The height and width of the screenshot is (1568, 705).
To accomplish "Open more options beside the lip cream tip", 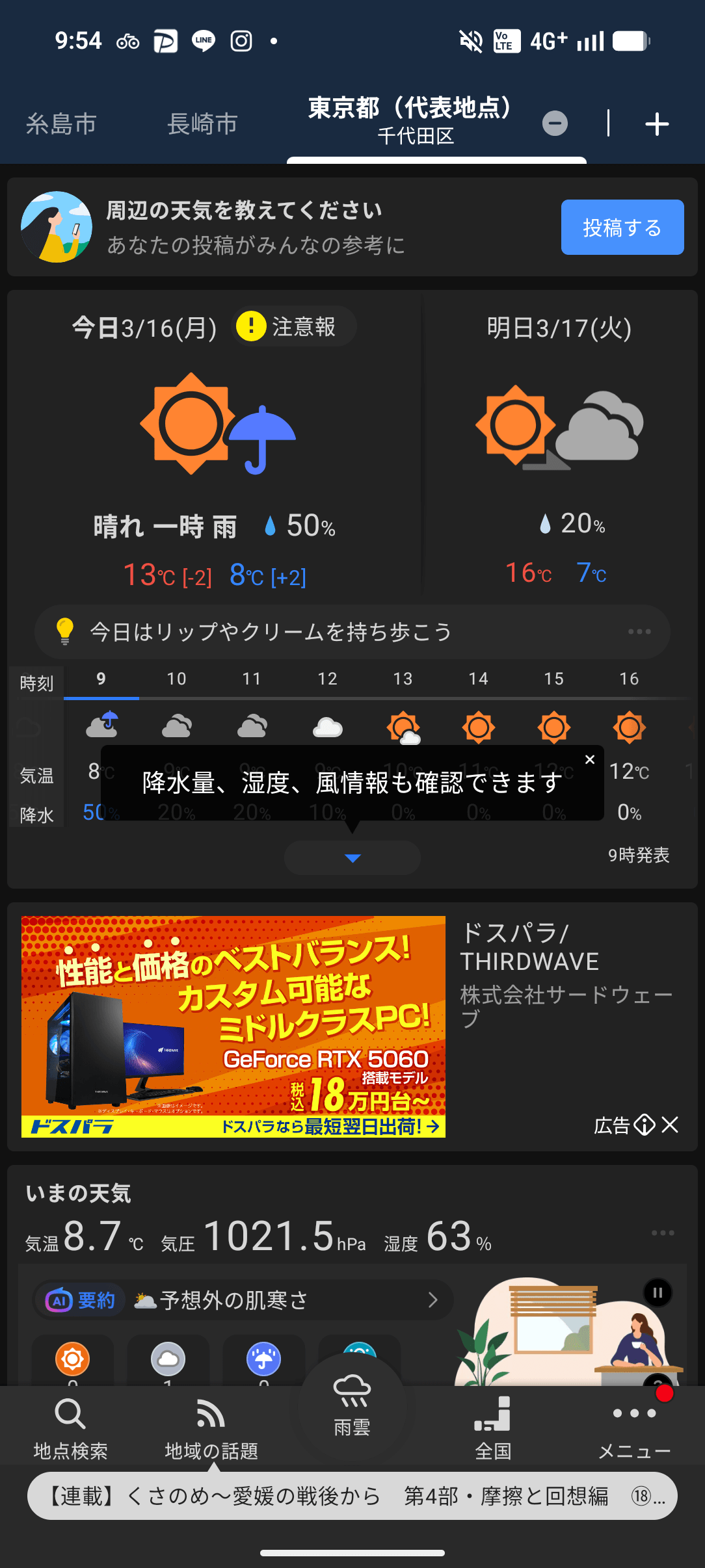I will click(x=640, y=631).
